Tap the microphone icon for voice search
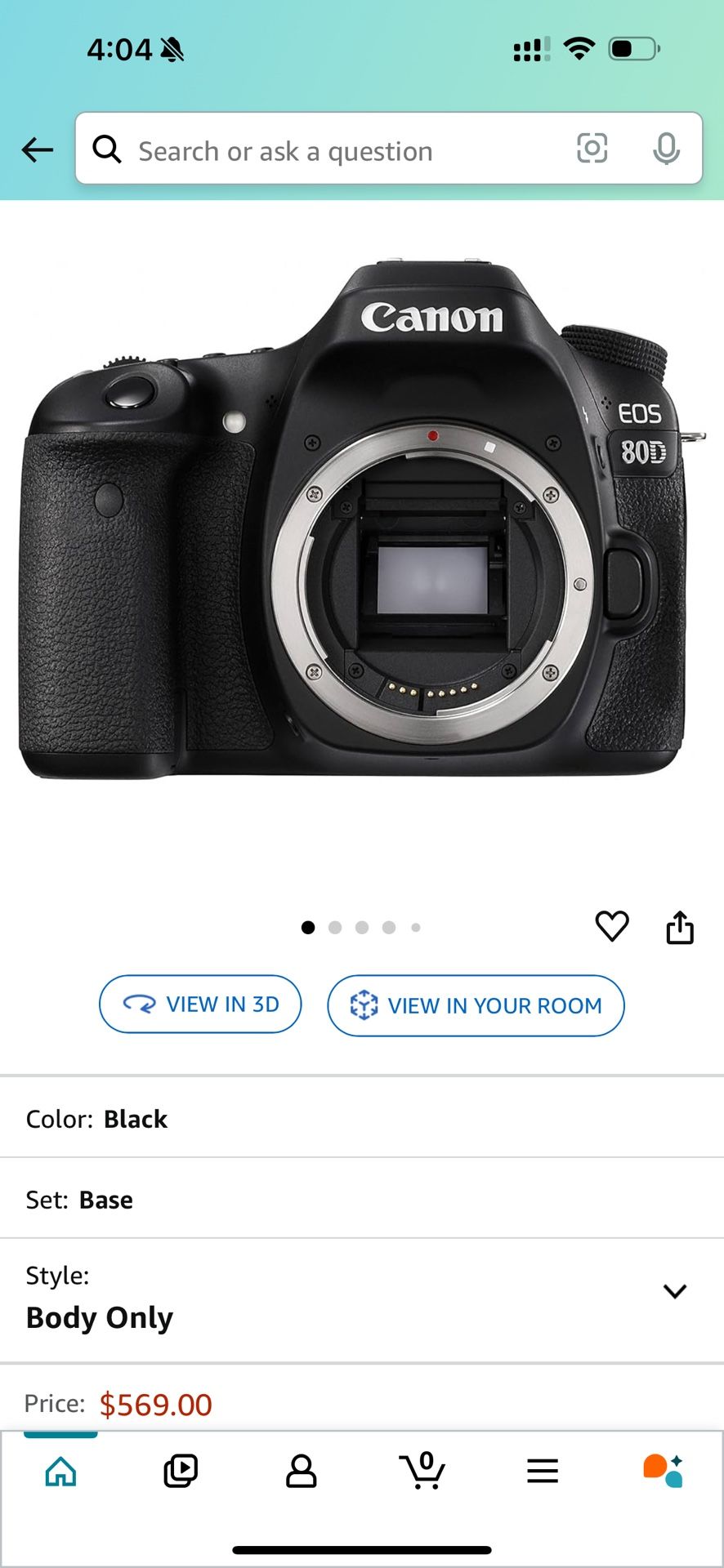The image size is (724, 1568). click(x=668, y=149)
